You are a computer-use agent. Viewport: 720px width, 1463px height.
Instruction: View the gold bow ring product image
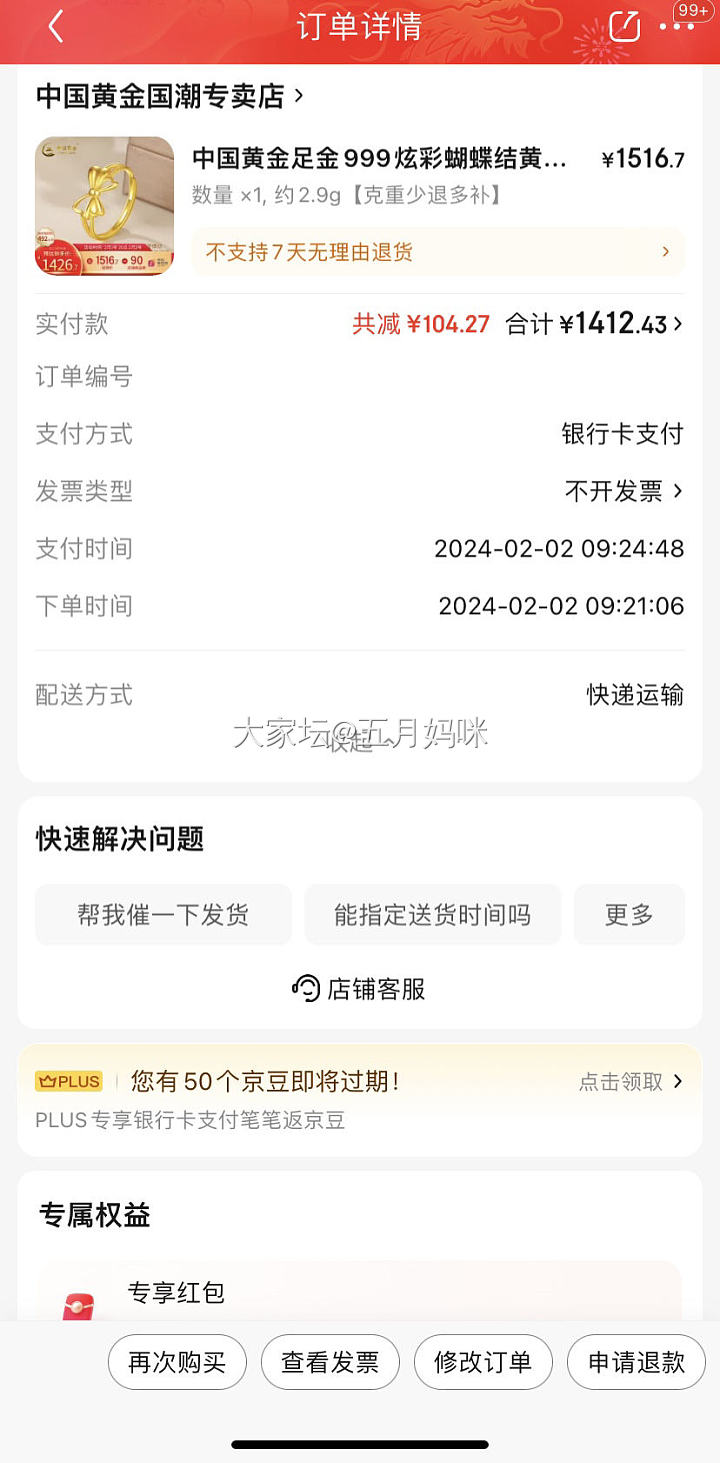pyautogui.click(x=104, y=205)
